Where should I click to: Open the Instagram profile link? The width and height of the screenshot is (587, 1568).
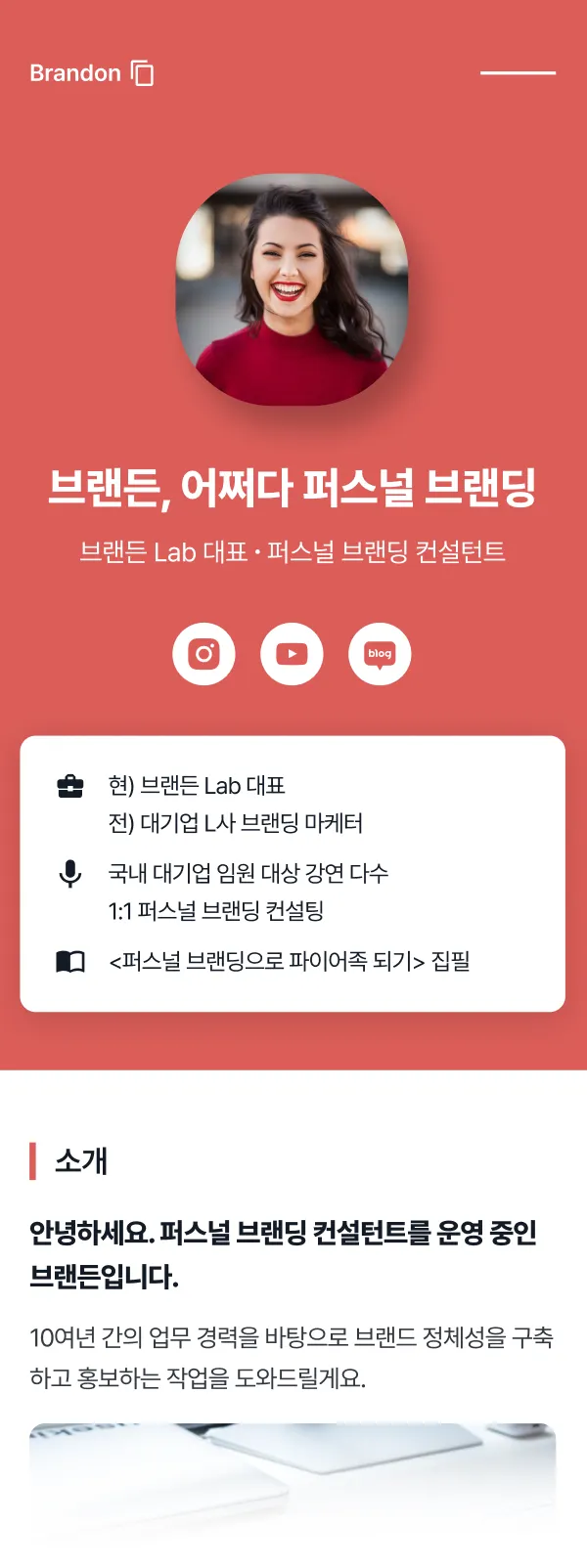click(203, 653)
